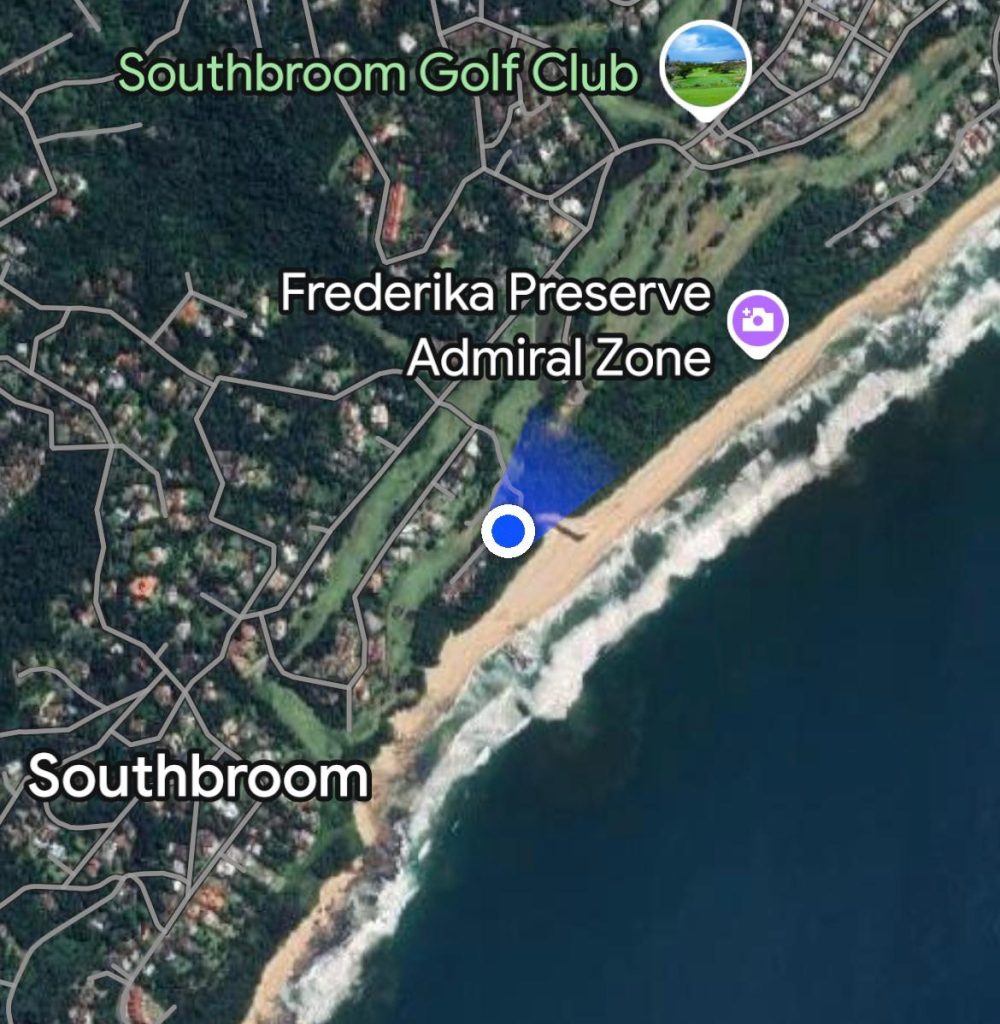This screenshot has width=1000, height=1024.
Task: Select the blue current location dot
Action: (x=509, y=531)
